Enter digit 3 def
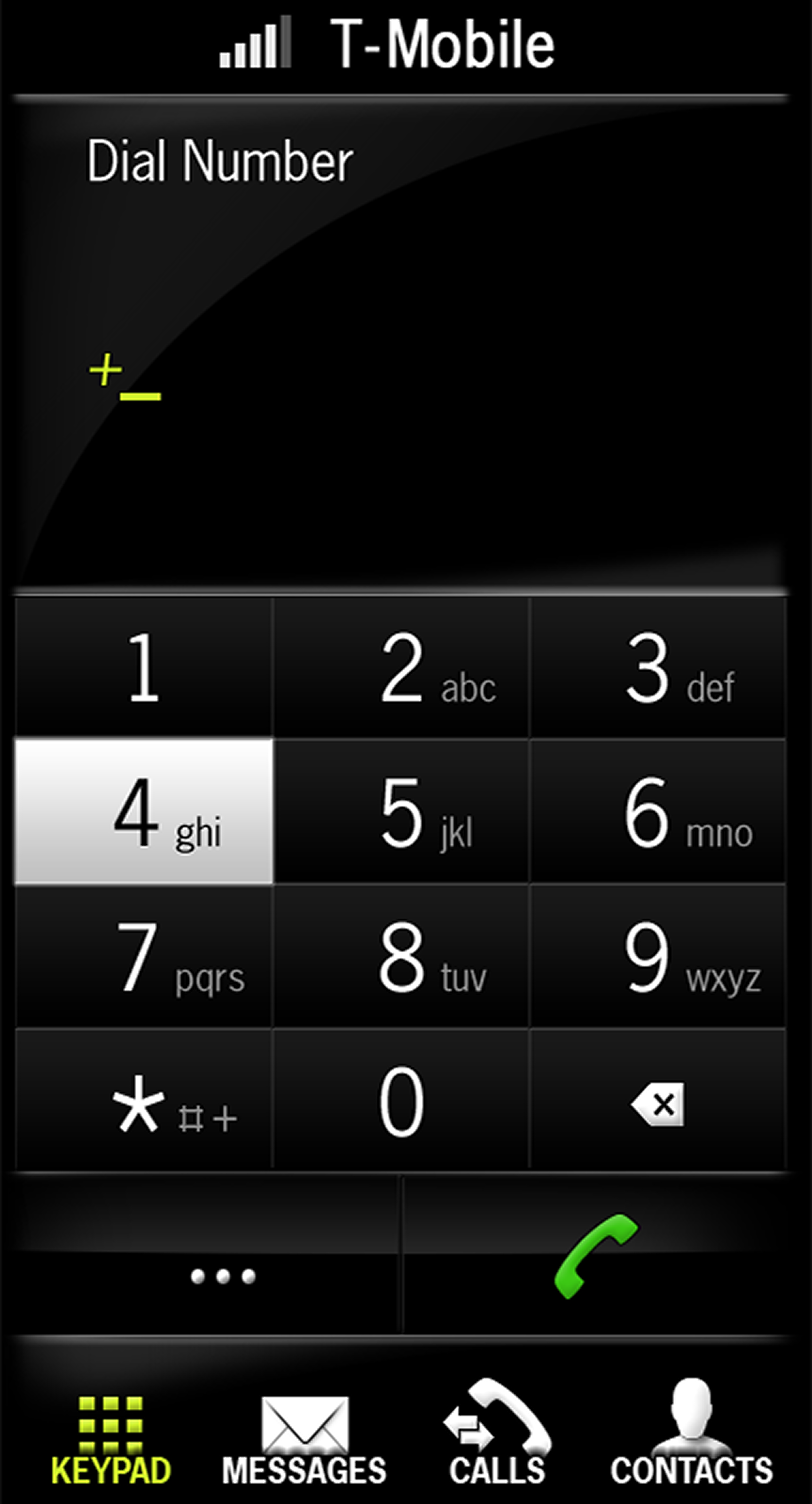The image size is (812, 1504). coord(658,667)
